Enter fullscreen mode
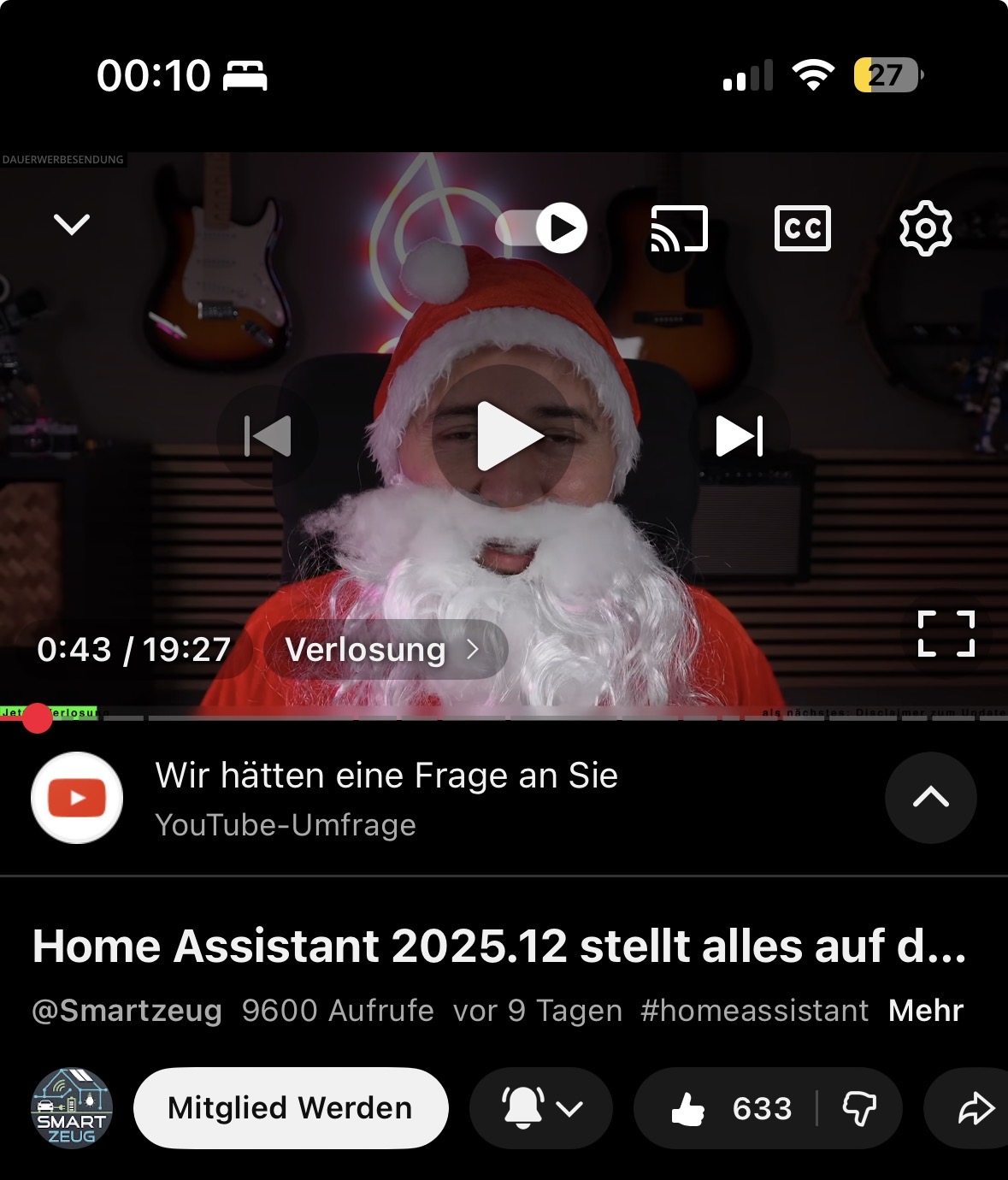This screenshot has width=1008, height=1180. pyautogui.click(x=946, y=634)
